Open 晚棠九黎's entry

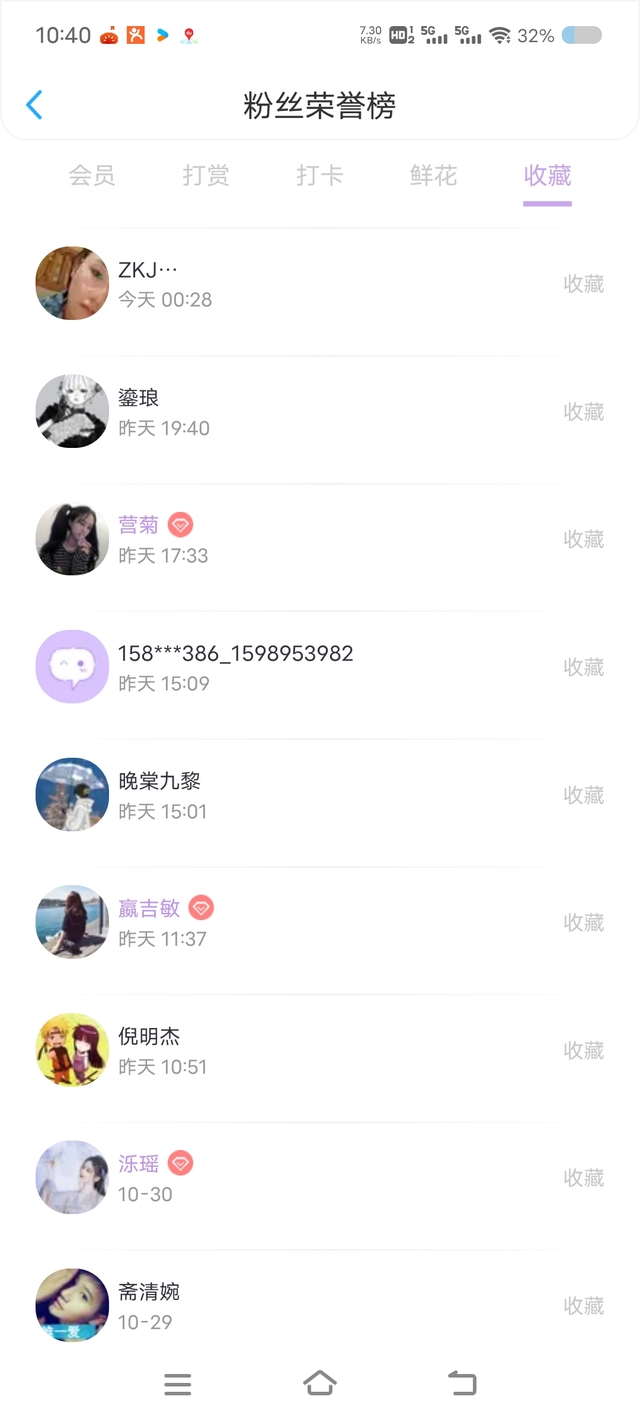[x=320, y=795]
